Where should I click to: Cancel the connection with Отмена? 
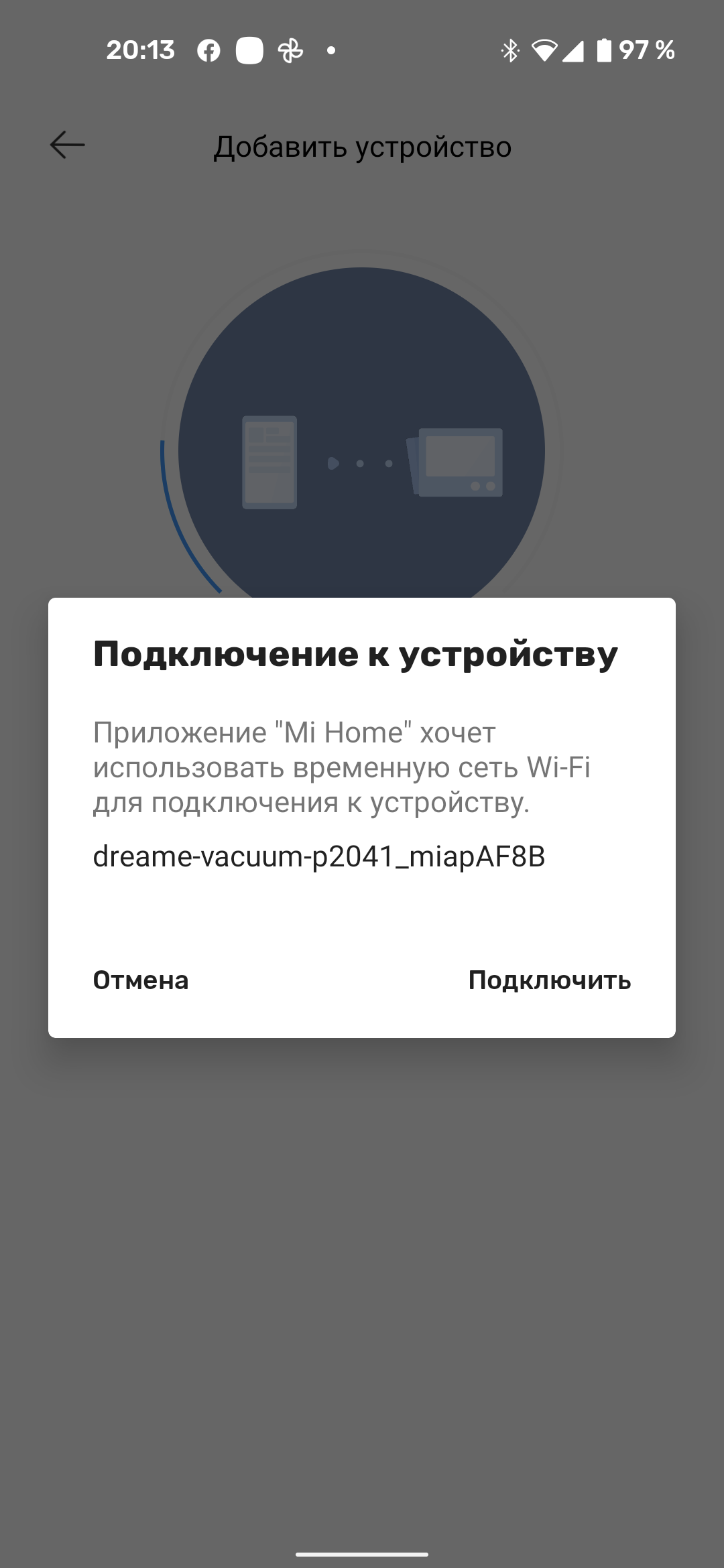pos(141,980)
